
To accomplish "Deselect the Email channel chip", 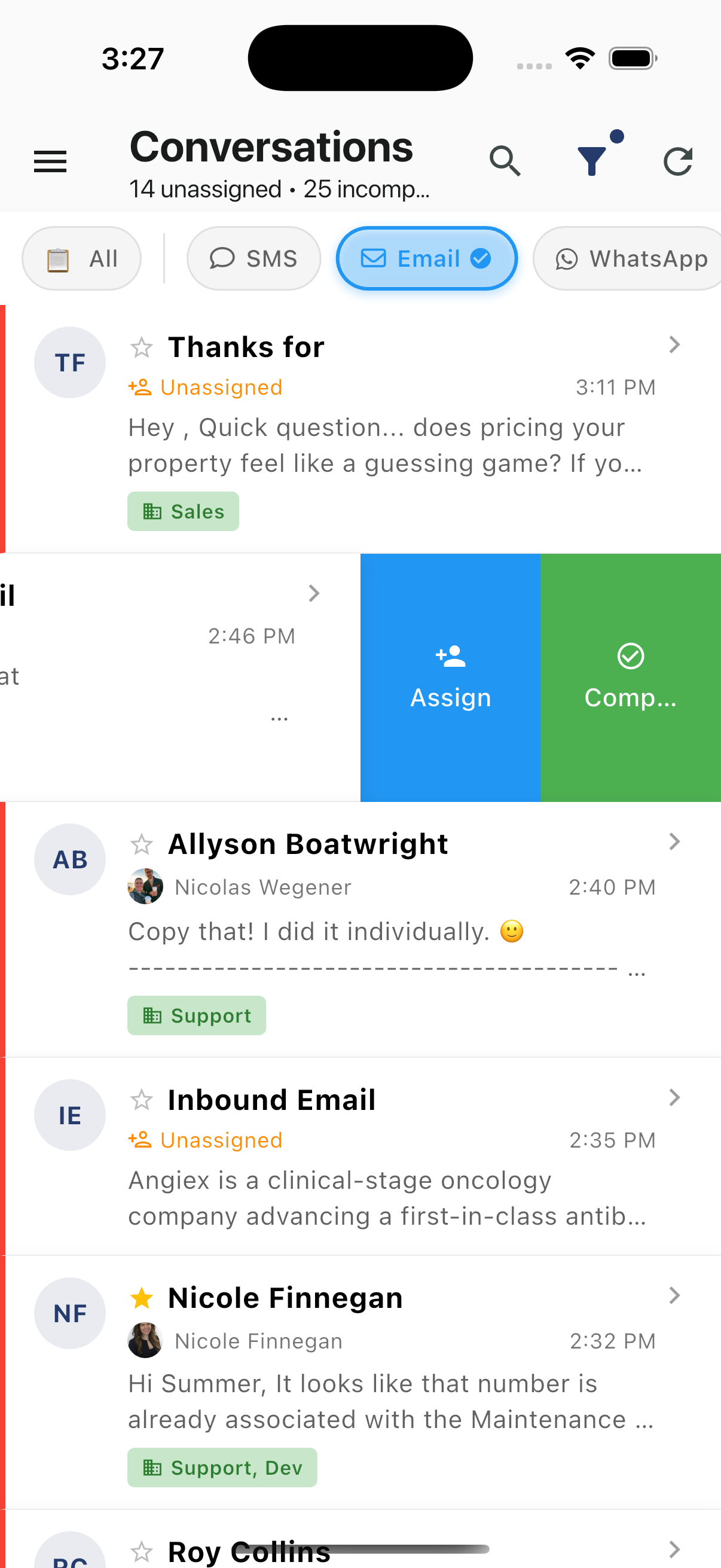I will [x=426, y=259].
